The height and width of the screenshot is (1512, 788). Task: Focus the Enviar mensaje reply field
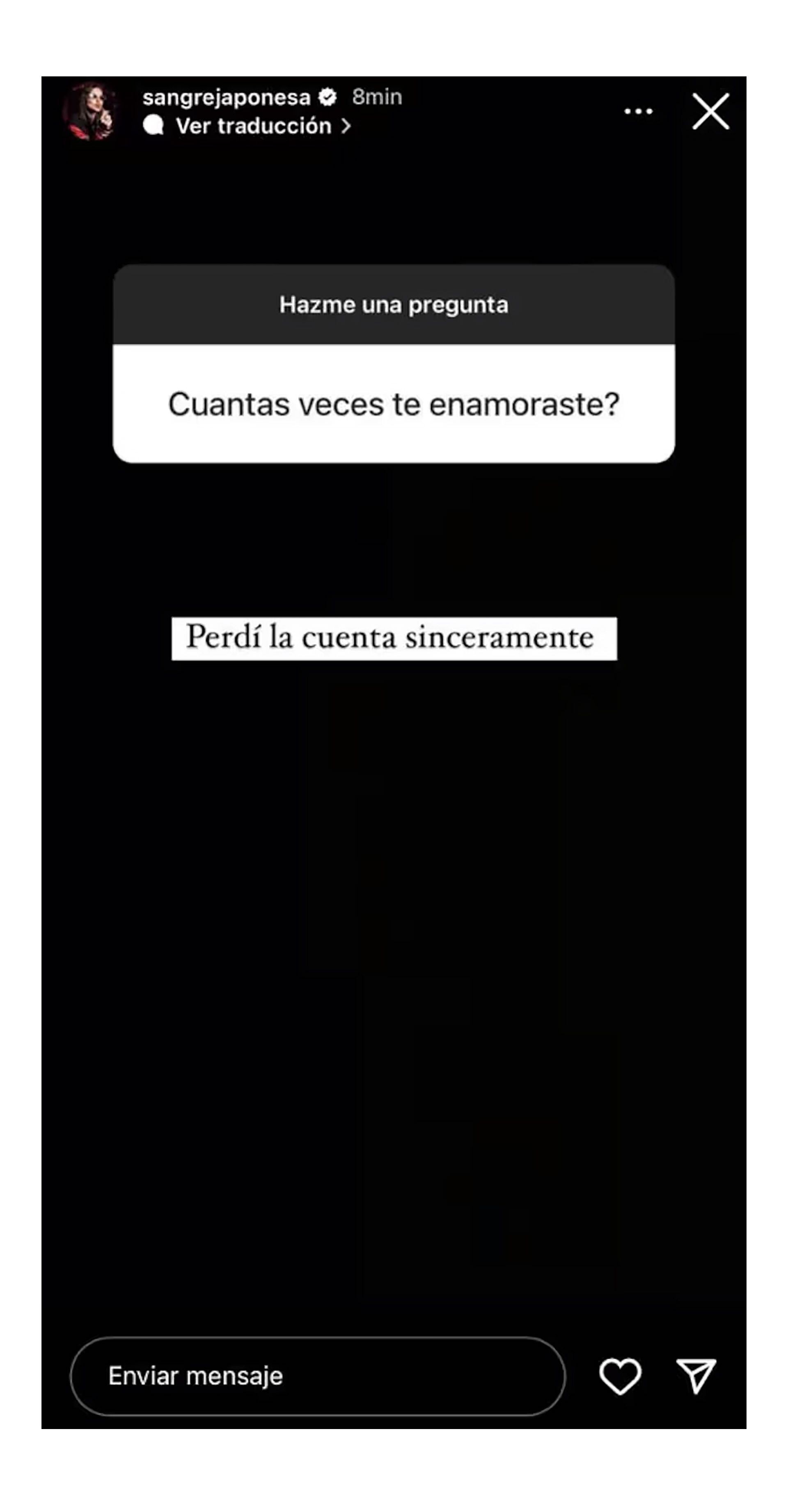[317, 1376]
